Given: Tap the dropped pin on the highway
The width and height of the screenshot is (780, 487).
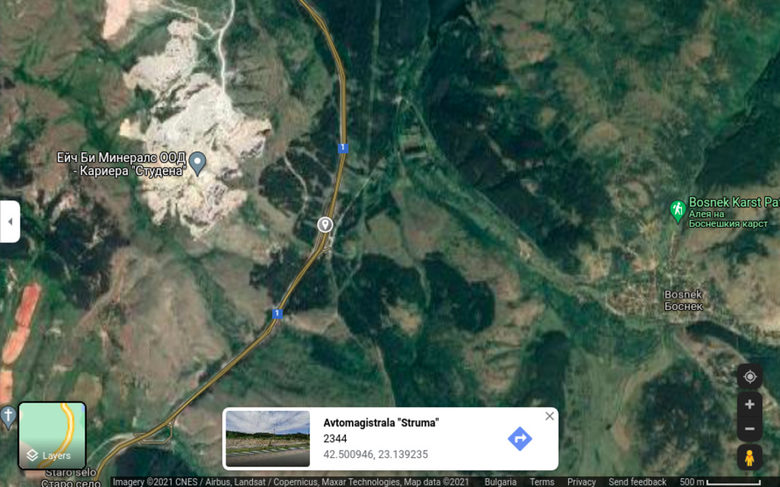Looking at the screenshot, I should [x=325, y=224].
